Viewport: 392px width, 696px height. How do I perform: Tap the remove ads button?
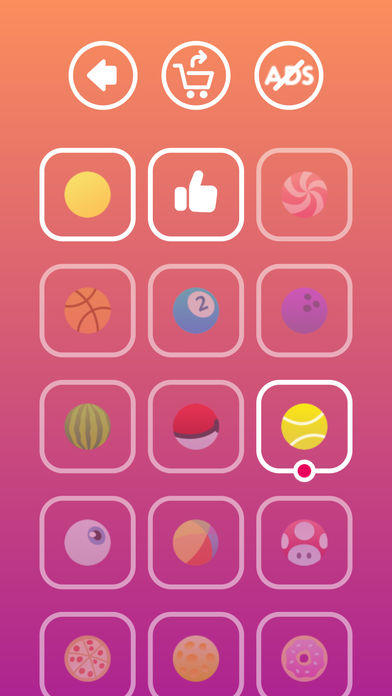[289, 75]
